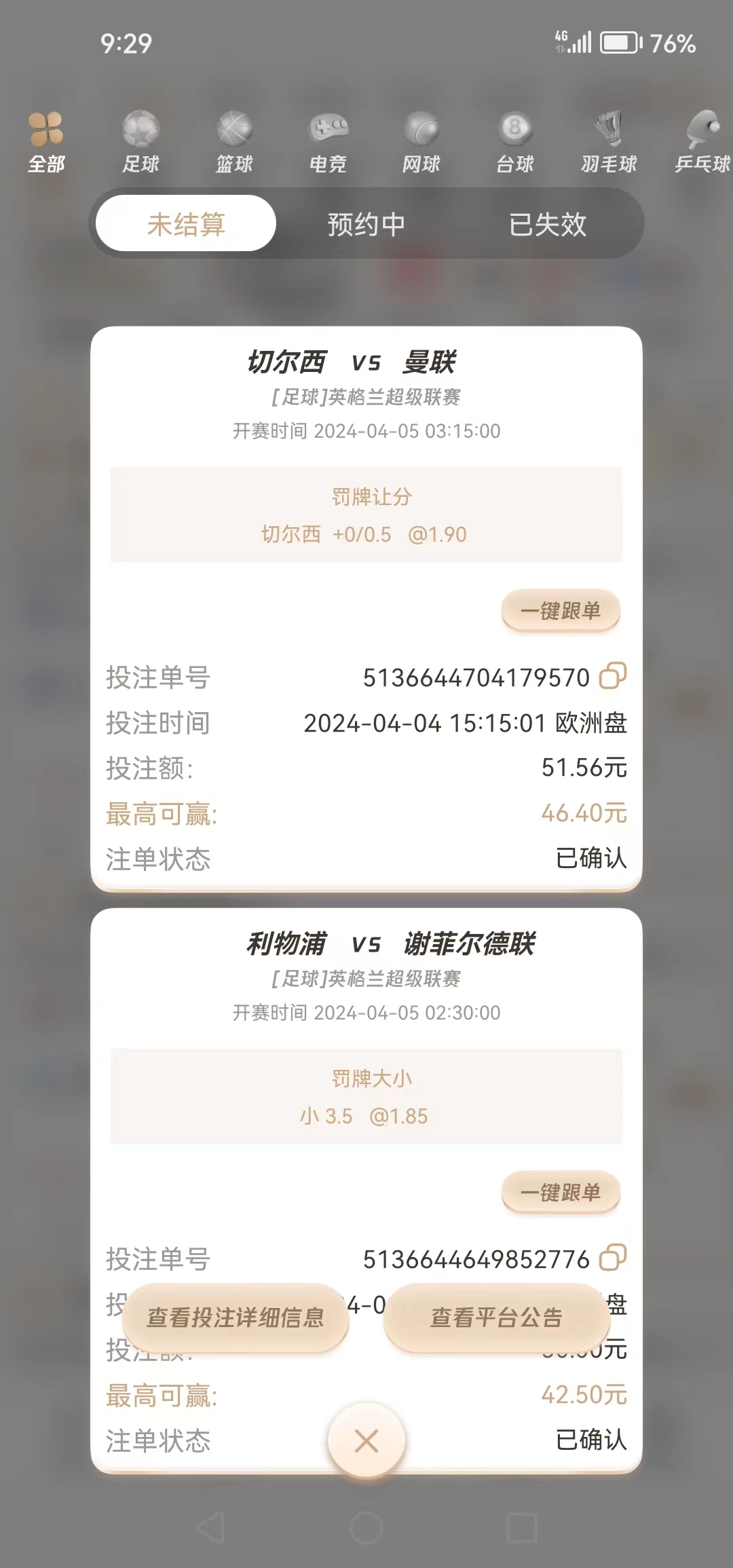Show 未结算 bets
The height and width of the screenshot is (1568, 733).
[186, 224]
